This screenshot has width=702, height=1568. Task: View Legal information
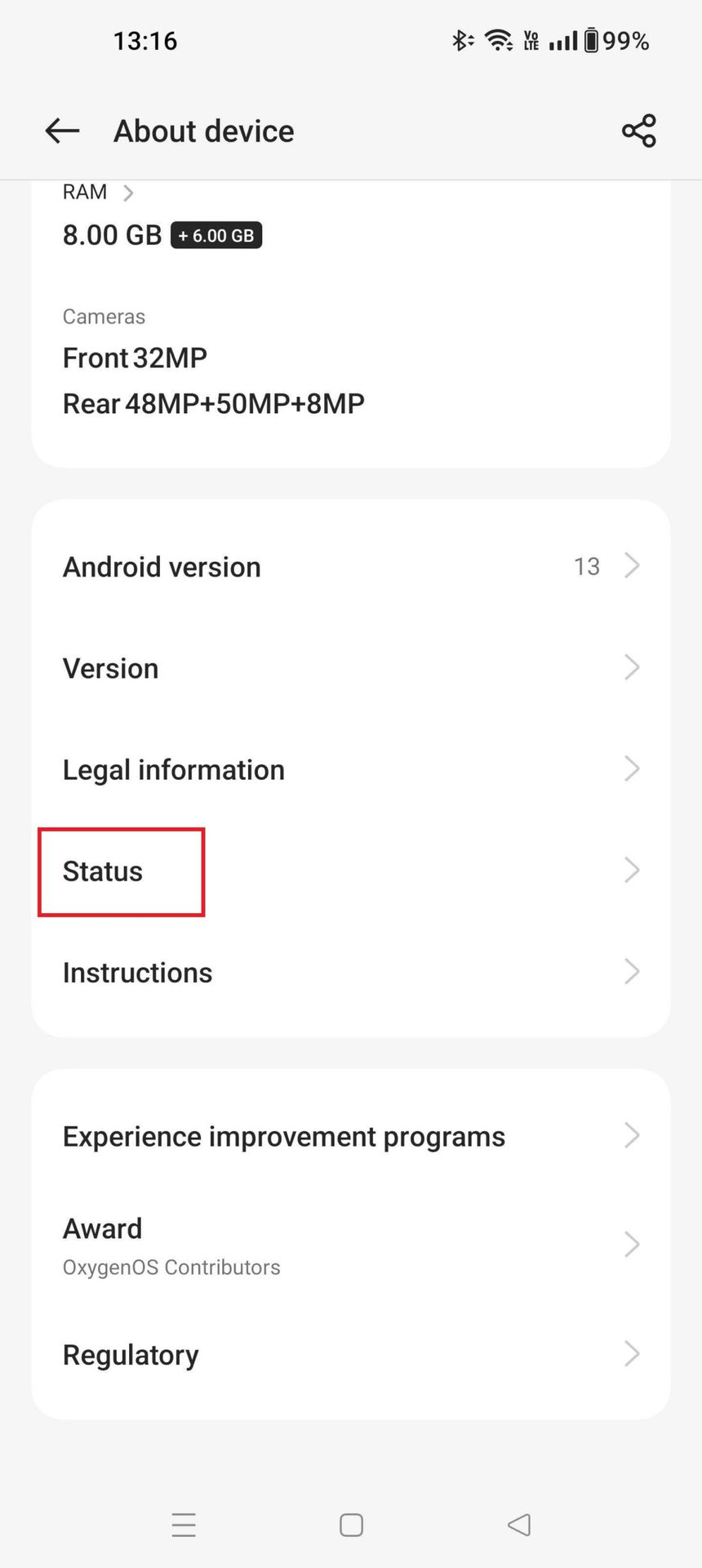click(351, 769)
